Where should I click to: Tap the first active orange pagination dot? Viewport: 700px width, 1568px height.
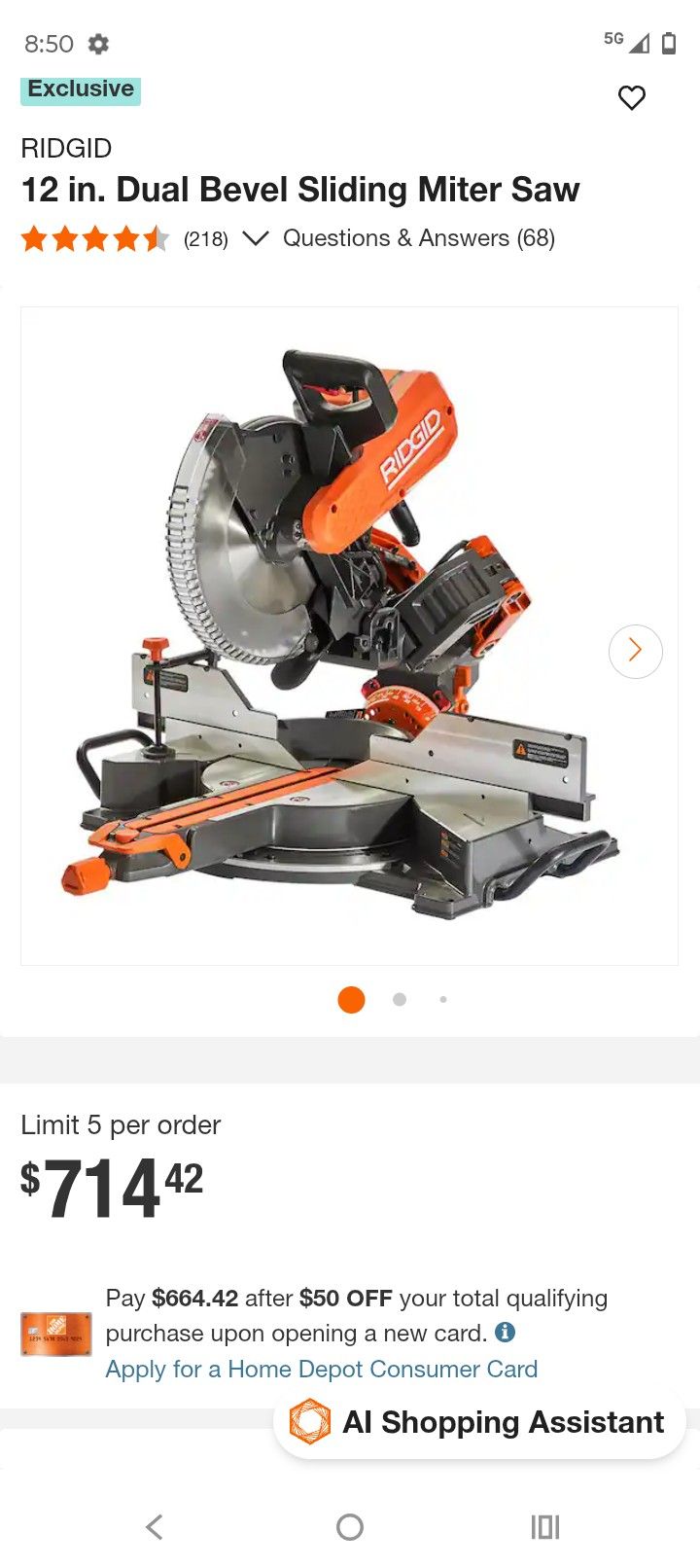pyautogui.click(x=351, y=999)
